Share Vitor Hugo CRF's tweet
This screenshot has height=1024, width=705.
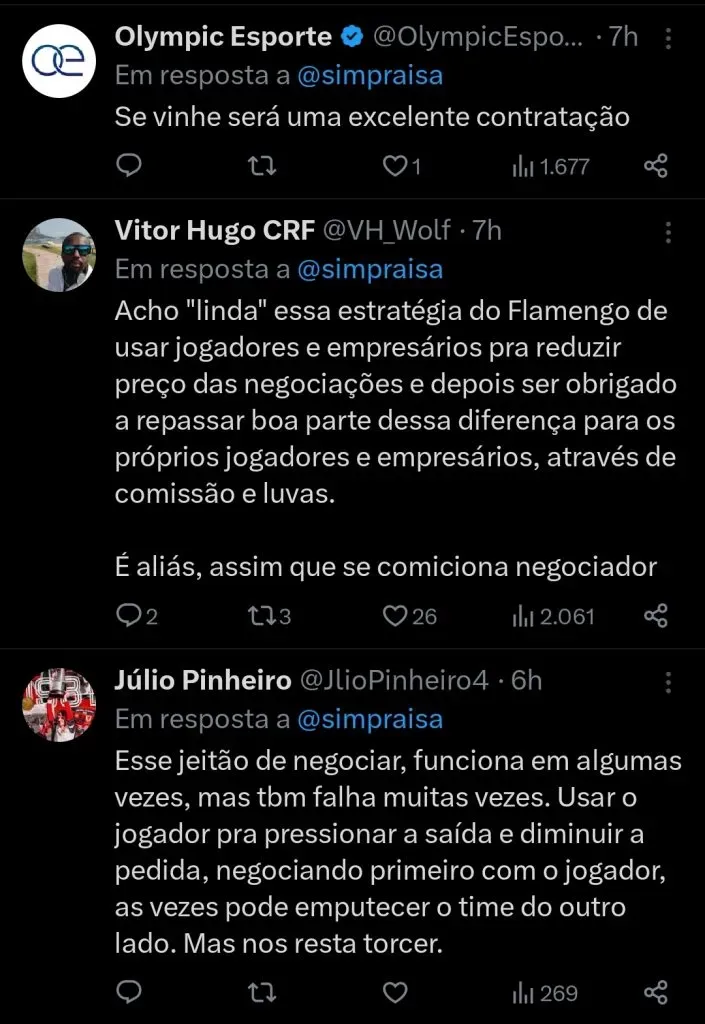[x=655, y=615]
